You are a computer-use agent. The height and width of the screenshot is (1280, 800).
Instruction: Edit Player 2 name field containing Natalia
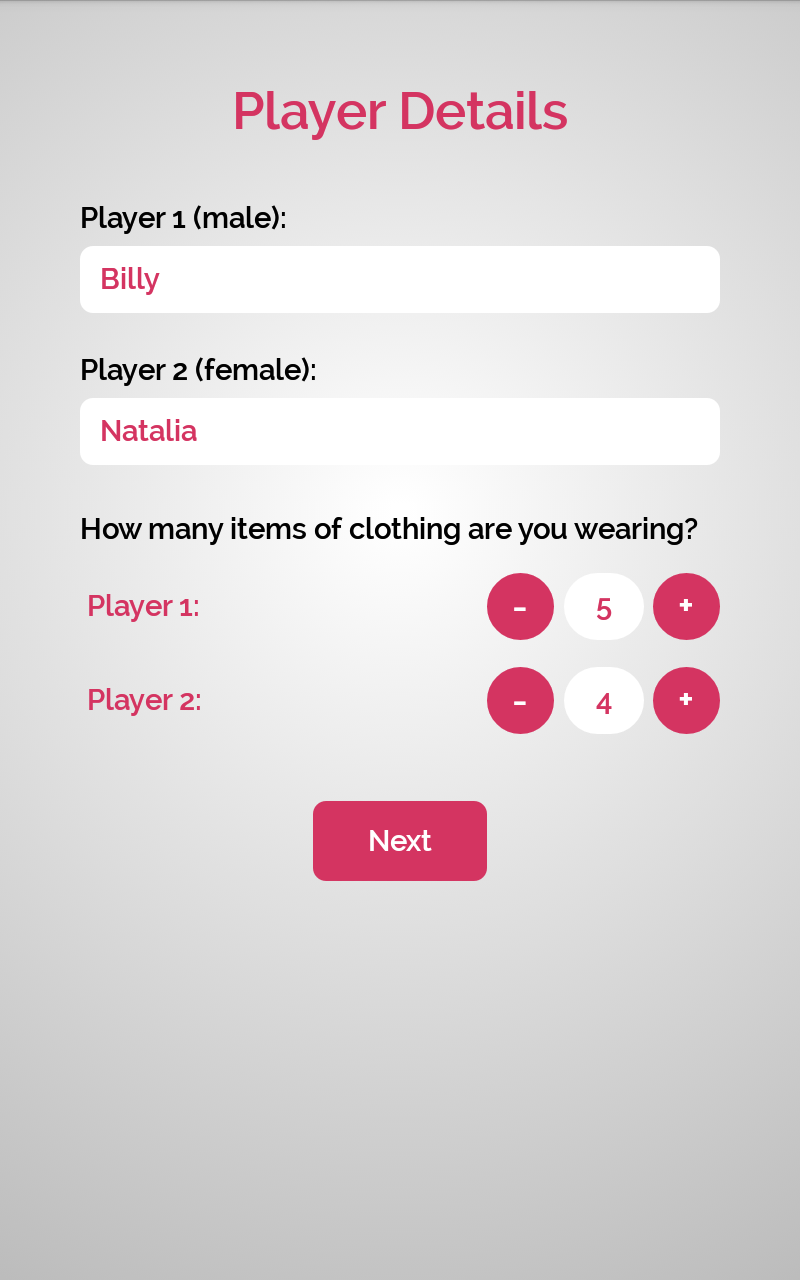(x=400, y=431)
